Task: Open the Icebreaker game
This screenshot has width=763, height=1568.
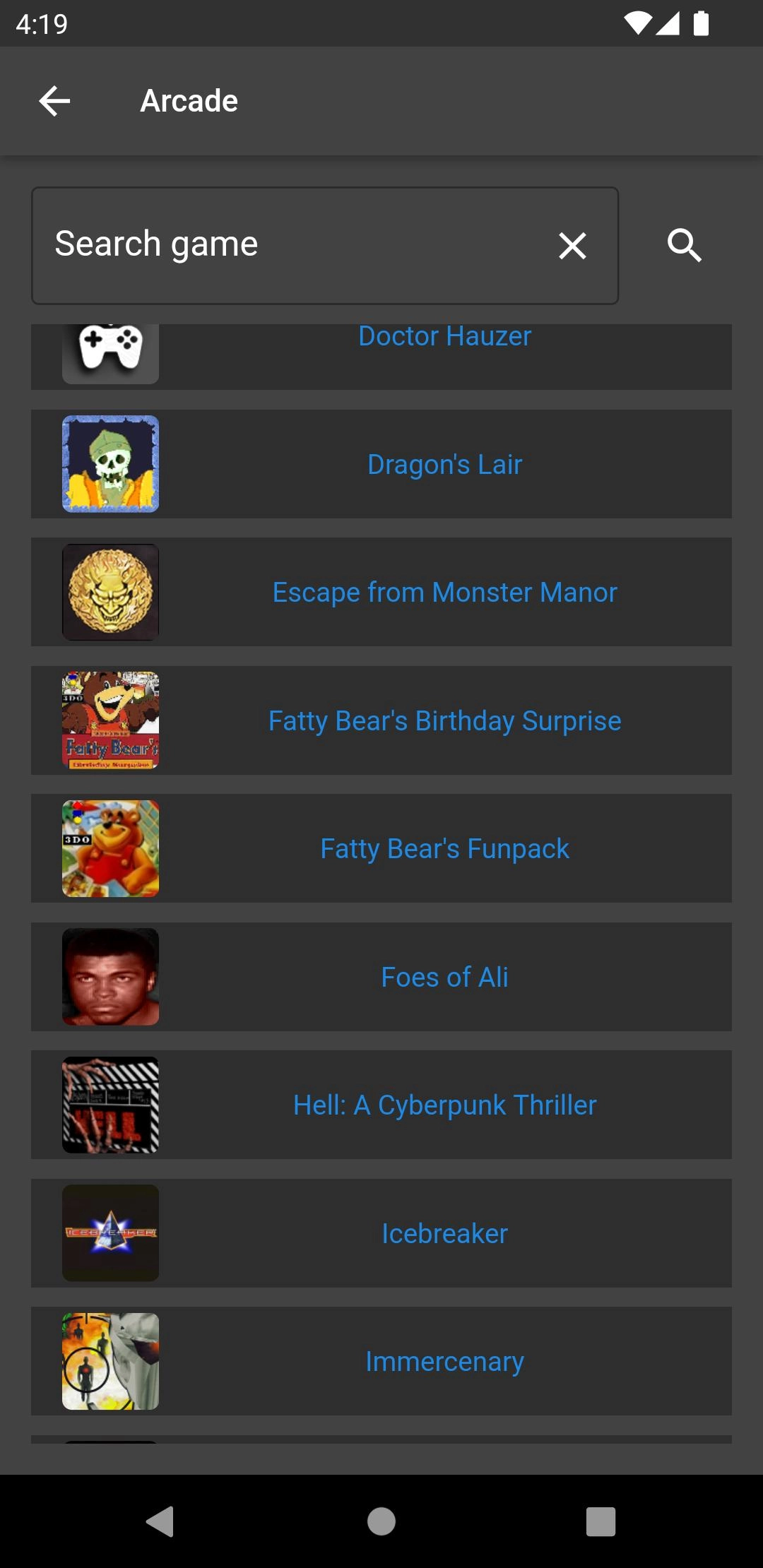Action: (x=444, y=1233)
